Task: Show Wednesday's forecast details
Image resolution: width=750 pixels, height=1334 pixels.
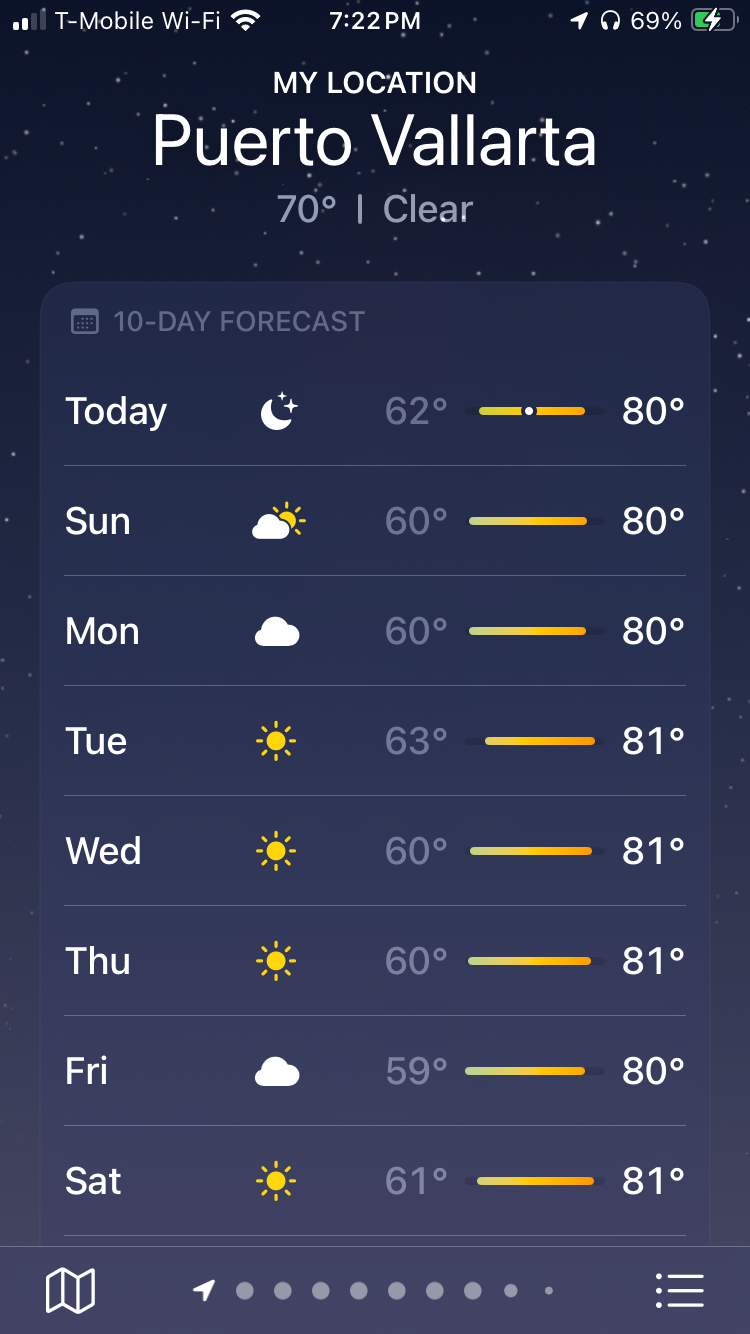Action: tap(375, 851)
